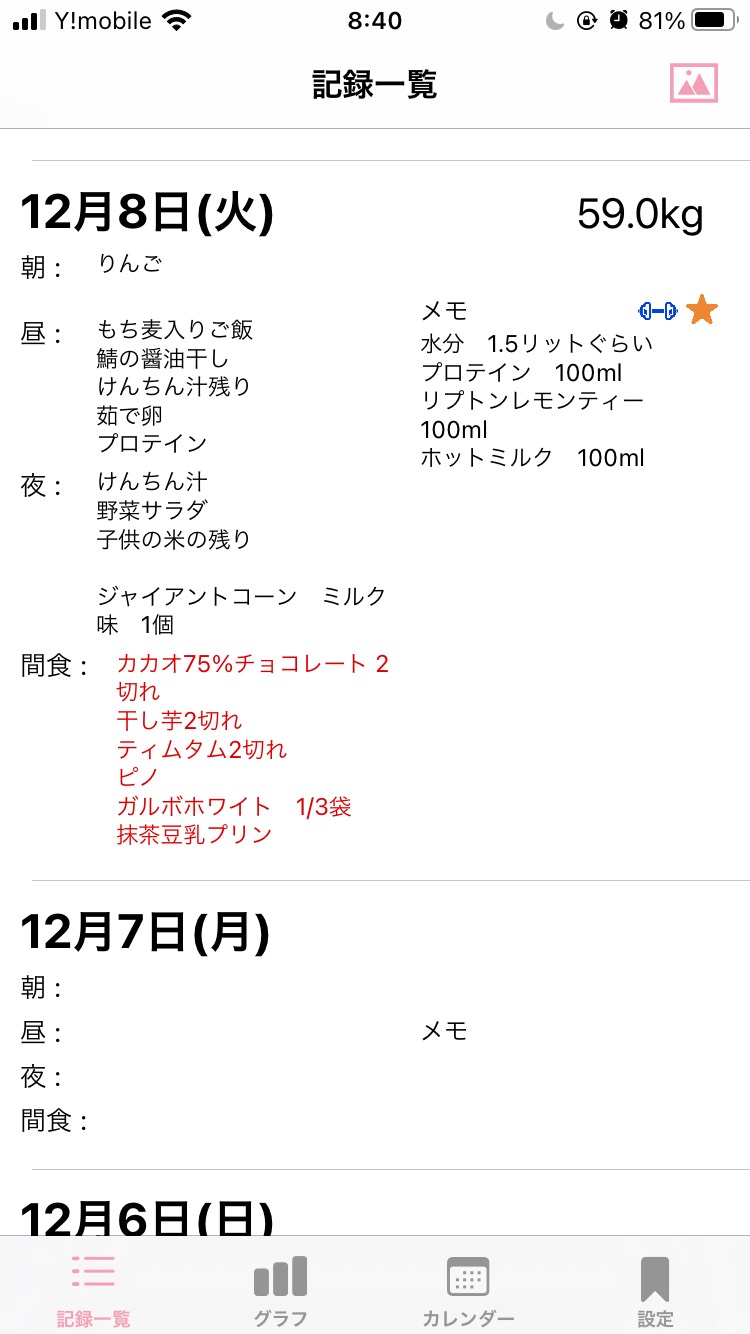750x1334 pixels.
Task: Open the photo gallery icon
Action: 694,83
